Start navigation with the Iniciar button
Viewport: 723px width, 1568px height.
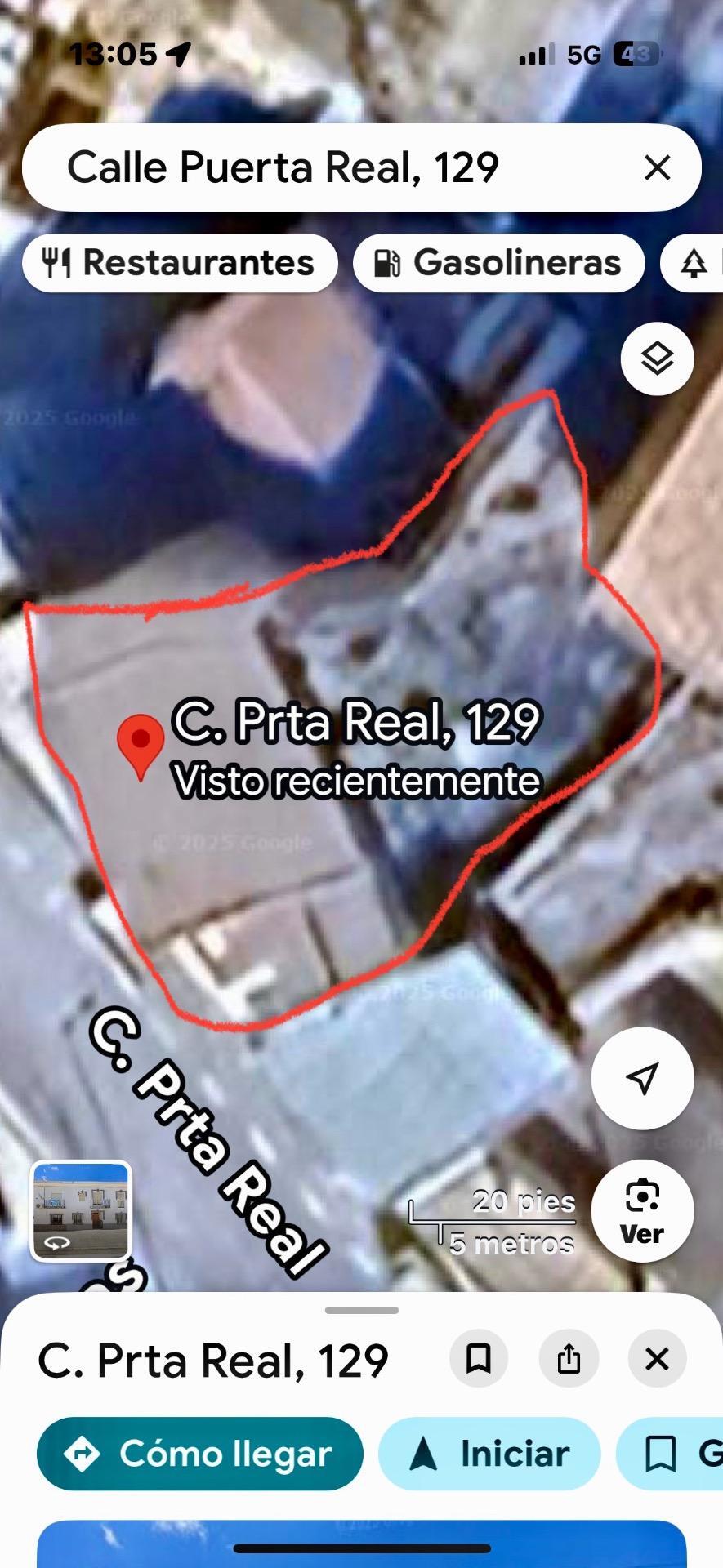489,1454
